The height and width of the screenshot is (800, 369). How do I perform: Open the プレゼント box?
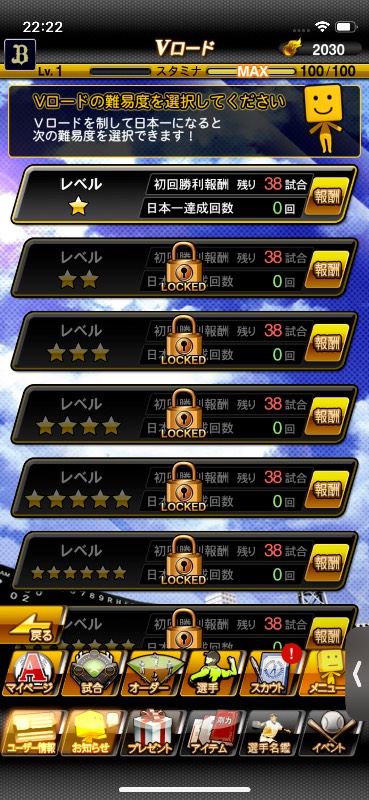point(152,734)
